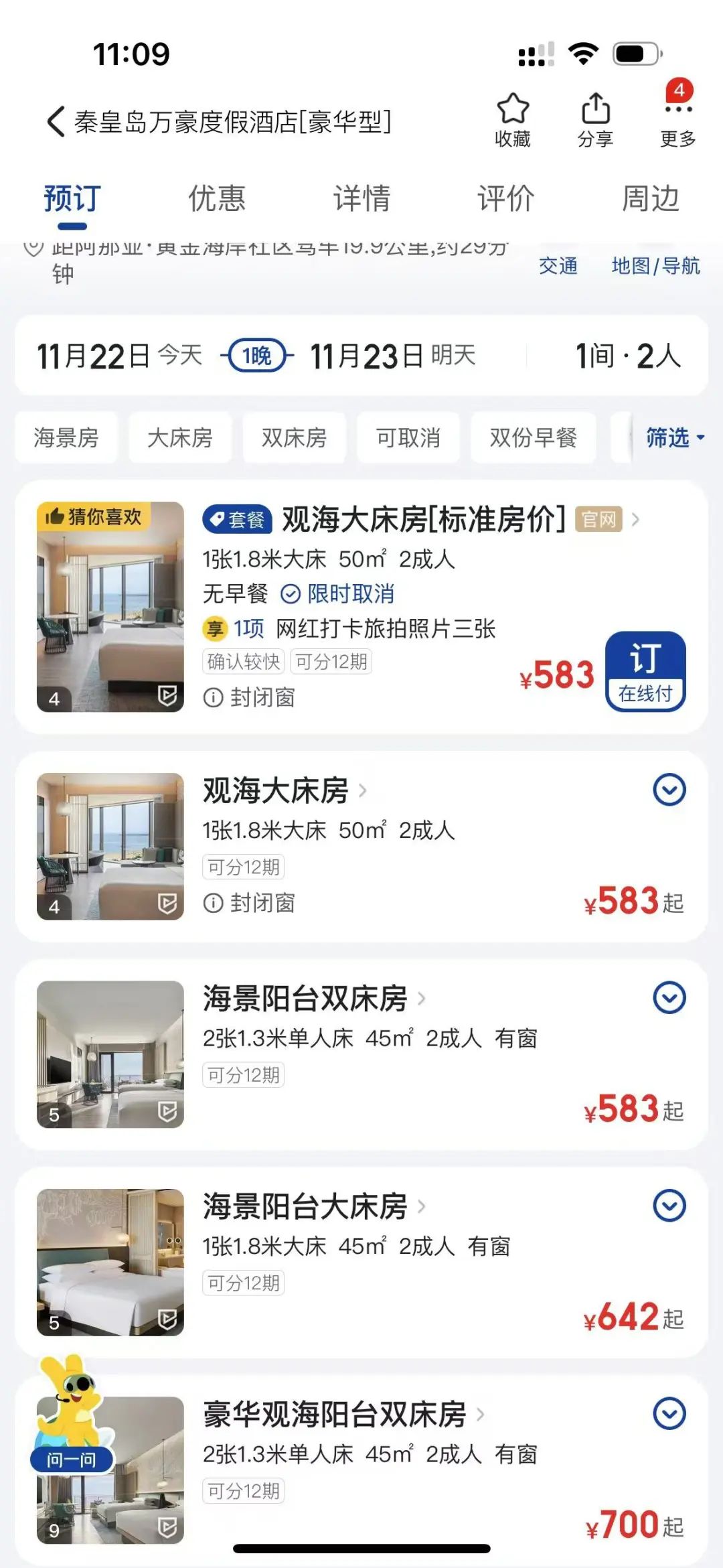Switch to the 优惠 tab
The image size is (723, 1568).
pyautogui.click(x=216, y=199)
